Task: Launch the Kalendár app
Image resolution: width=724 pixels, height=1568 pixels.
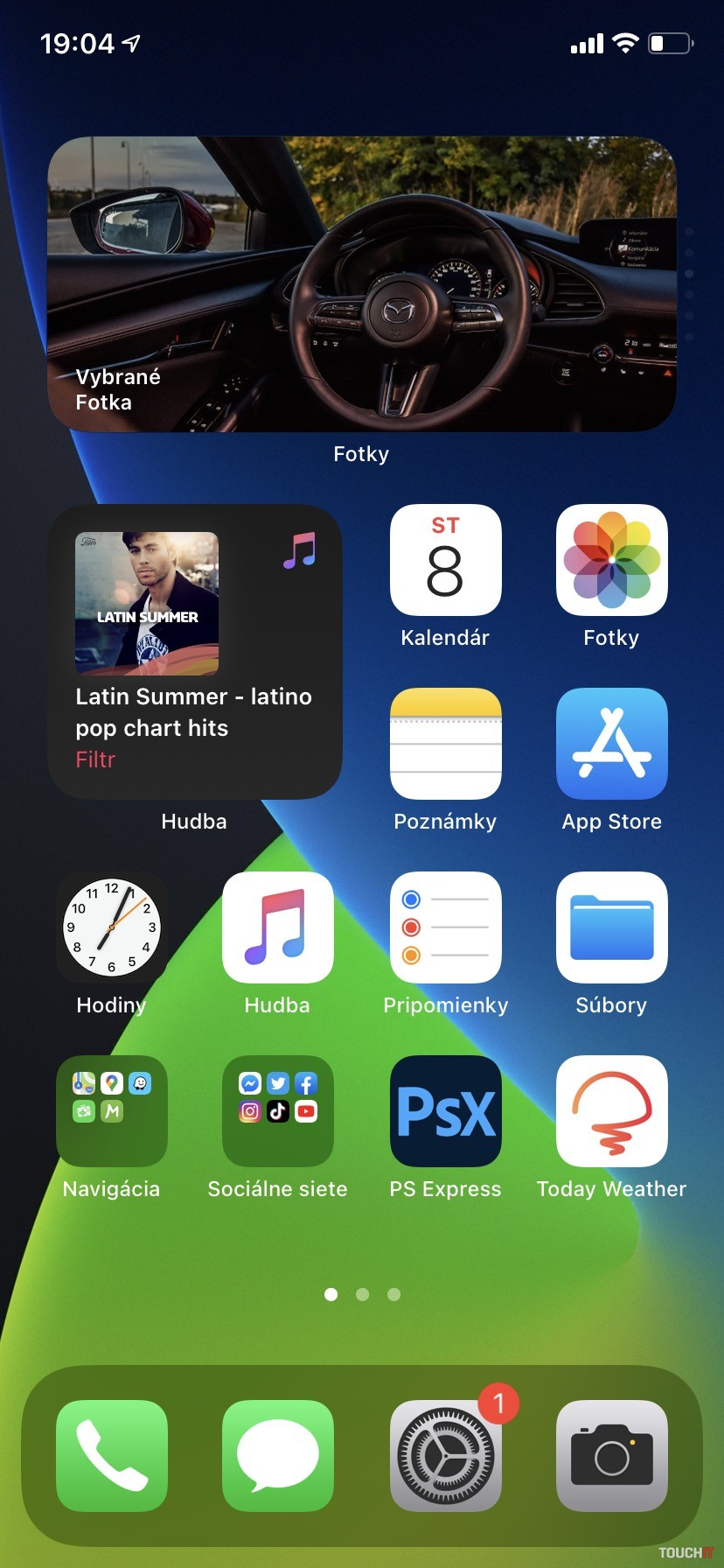Action: point(445,561)
